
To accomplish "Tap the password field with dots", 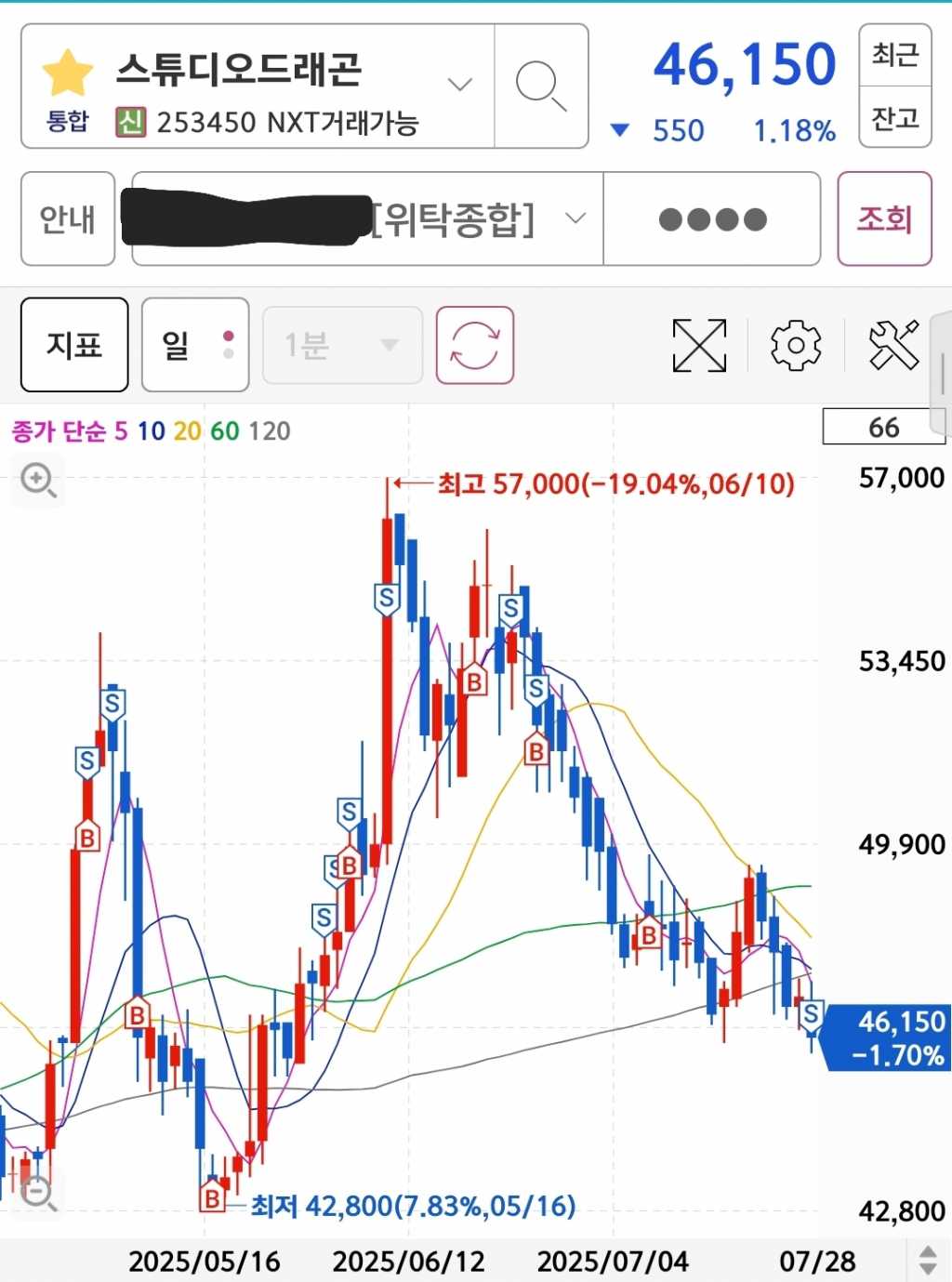I will coord(712,219).
